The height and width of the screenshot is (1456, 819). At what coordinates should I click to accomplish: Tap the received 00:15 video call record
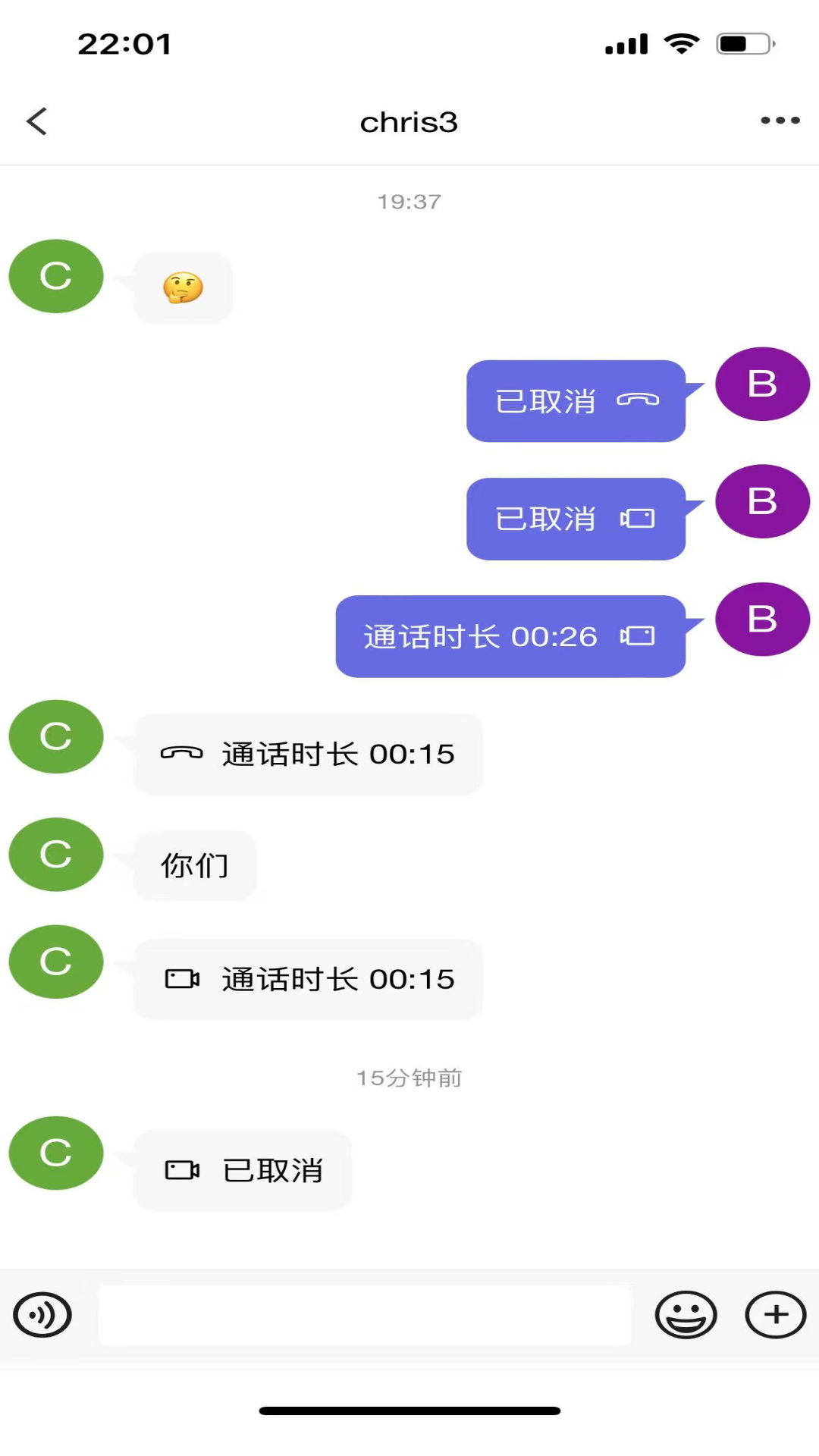(x=308, y=979)
